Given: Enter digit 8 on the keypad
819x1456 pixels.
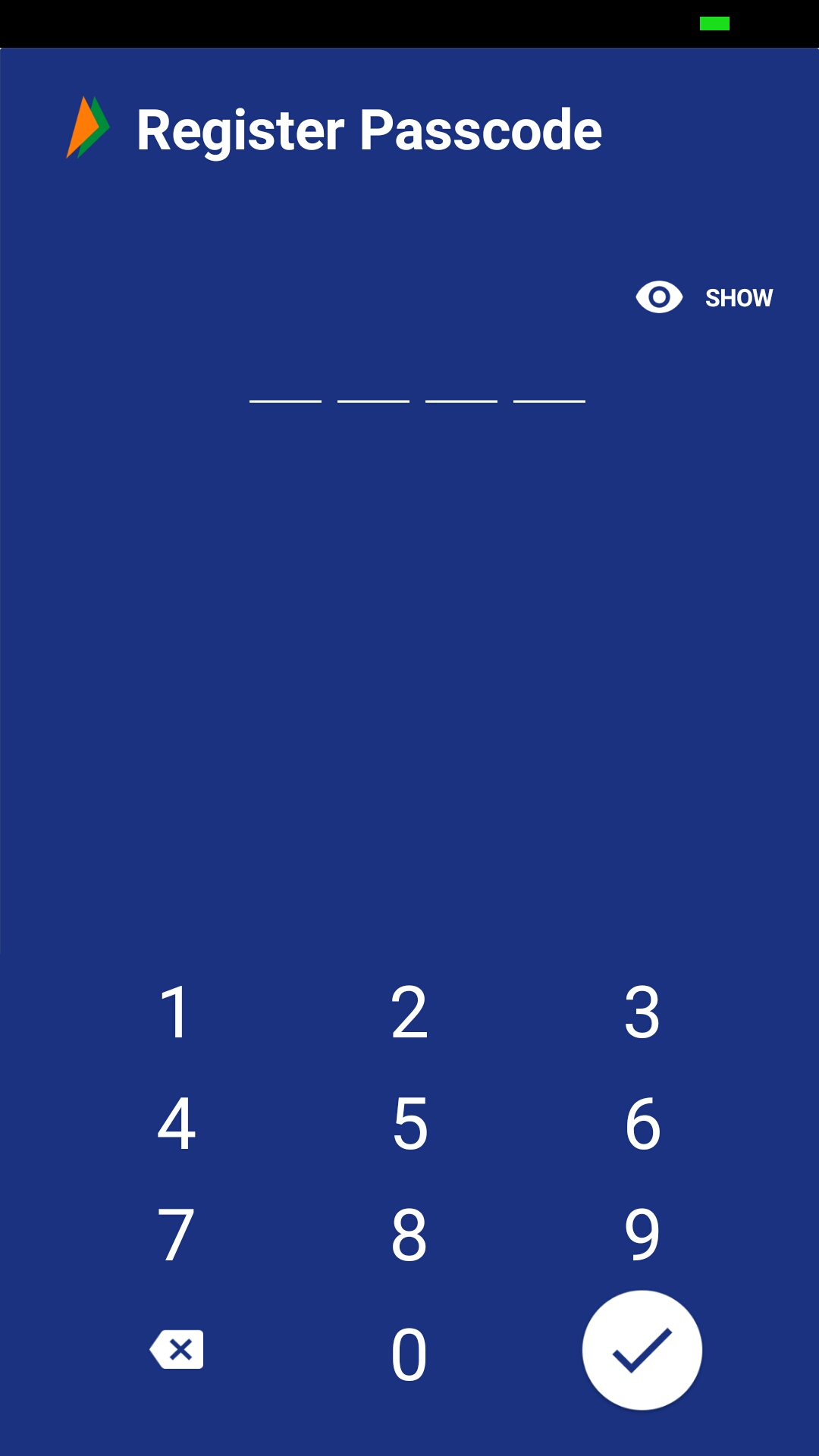Looking at the screenshot, I should (409, 1235).
